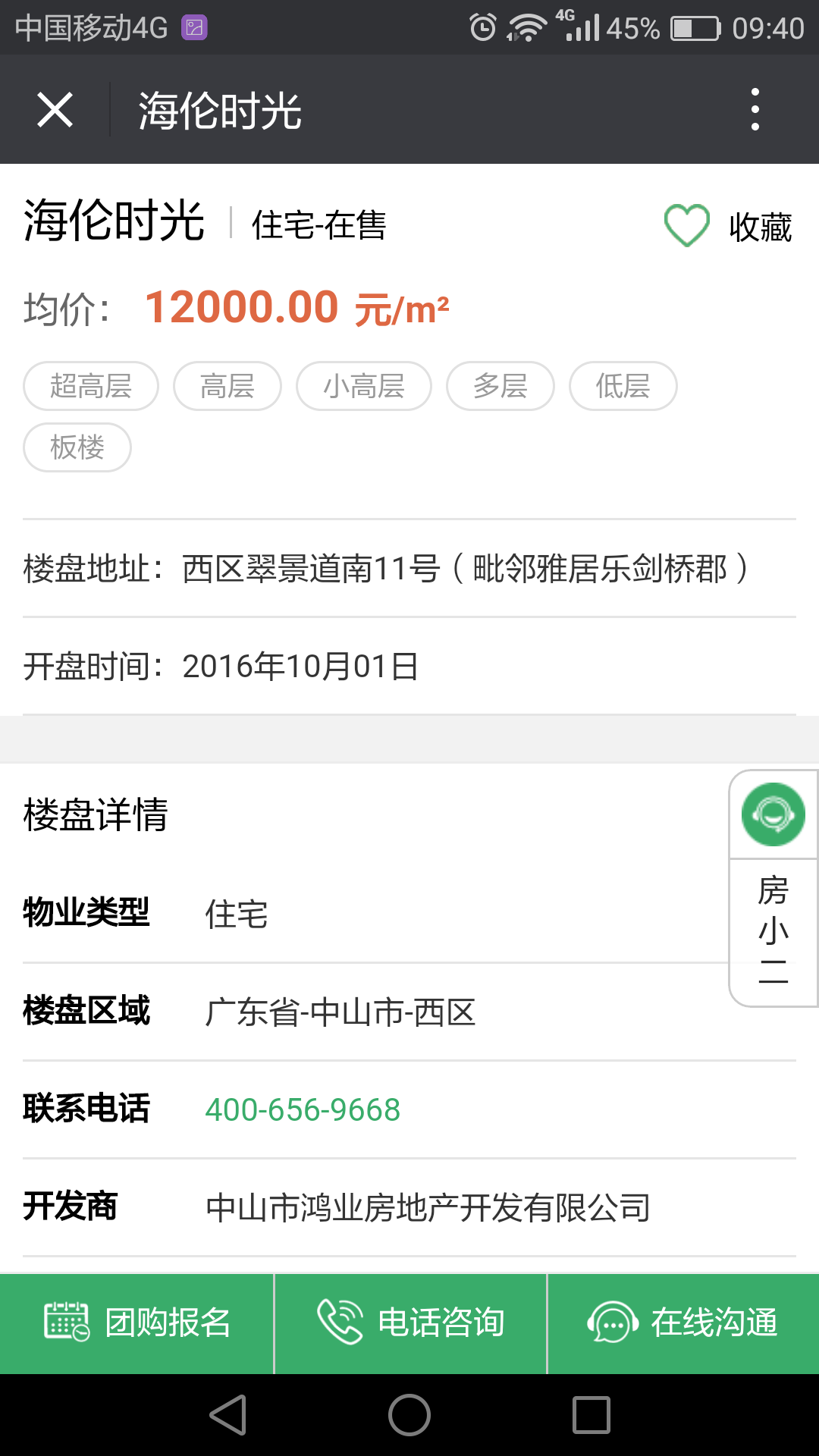
Task: Add this property to favorites with 收藏
Action: [x=728, y=226]
